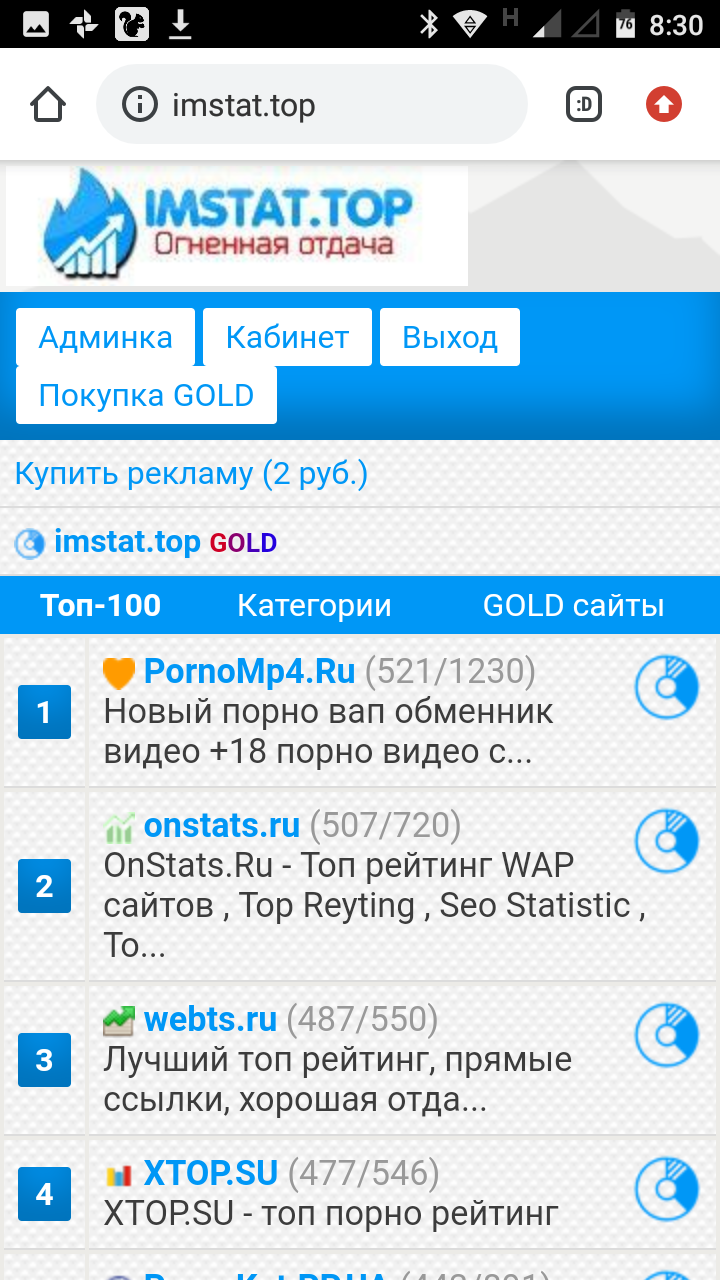Image resolution: width=720 pixels, height=1280 pixels.
Task: Show the GOLD сайты tab
Action: (573, 605)
